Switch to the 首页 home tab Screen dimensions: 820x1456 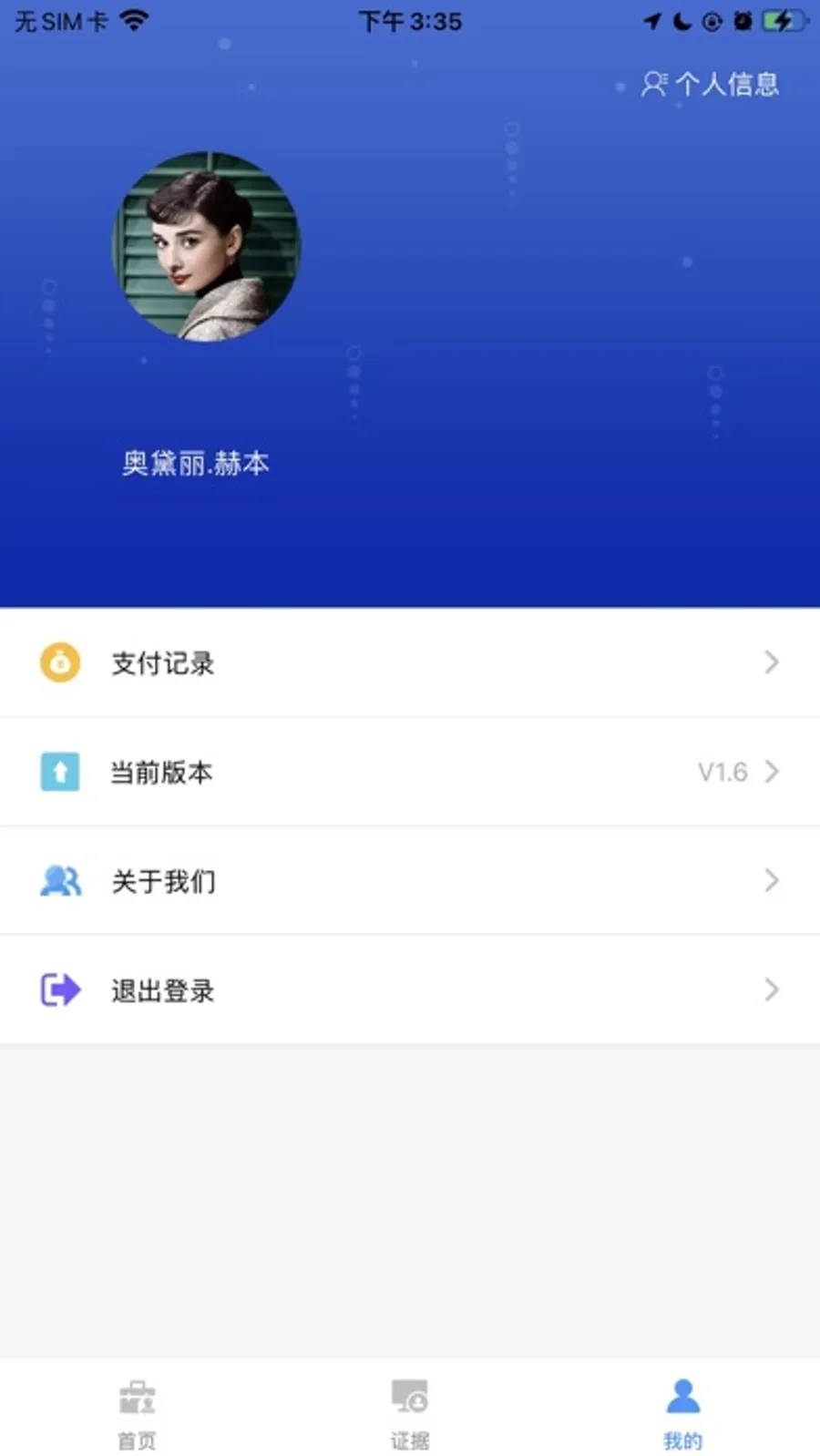[x=137, y=1412]
